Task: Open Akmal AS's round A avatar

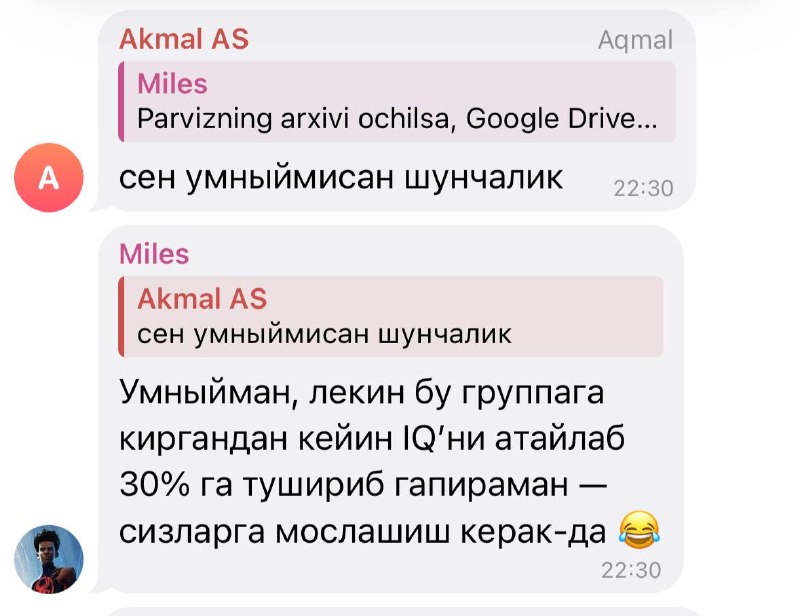Action: click(x=48, y=178)
